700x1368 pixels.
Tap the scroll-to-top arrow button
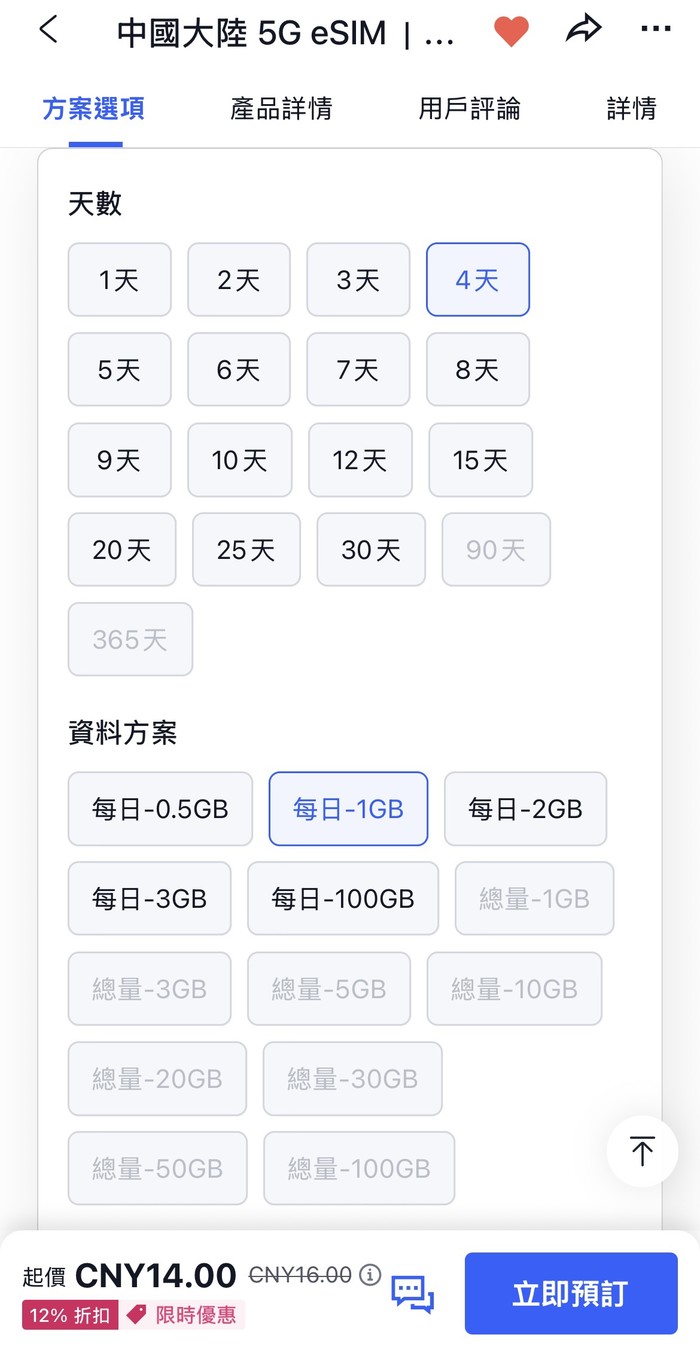pyautogui.click(x=642, y=1152)
